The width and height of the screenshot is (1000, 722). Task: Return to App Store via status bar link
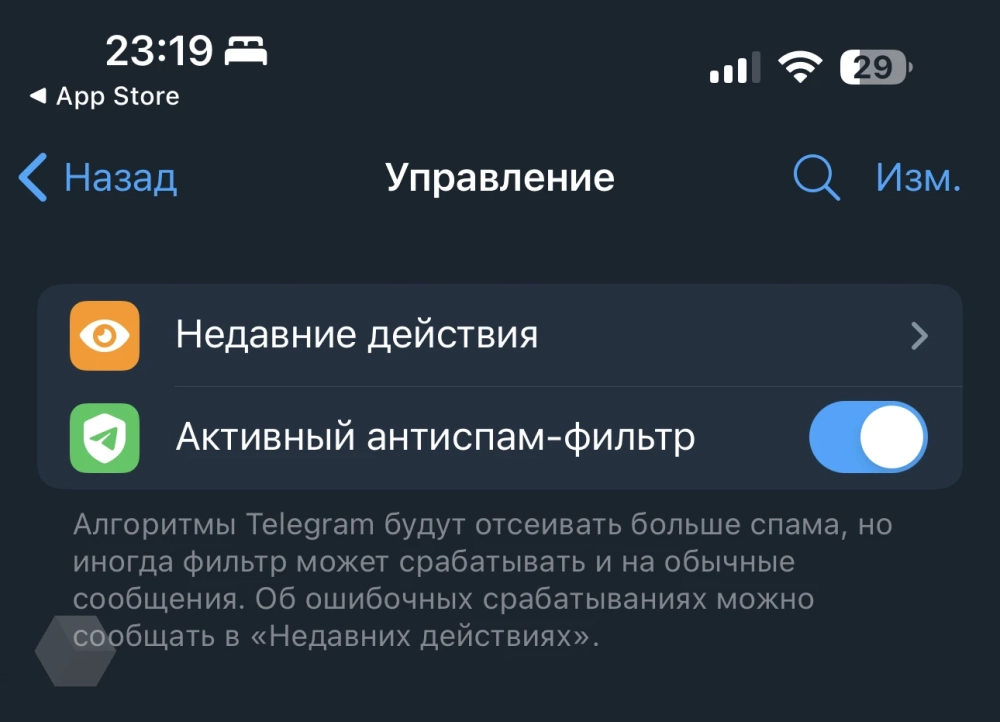click(x=105, y=97)
